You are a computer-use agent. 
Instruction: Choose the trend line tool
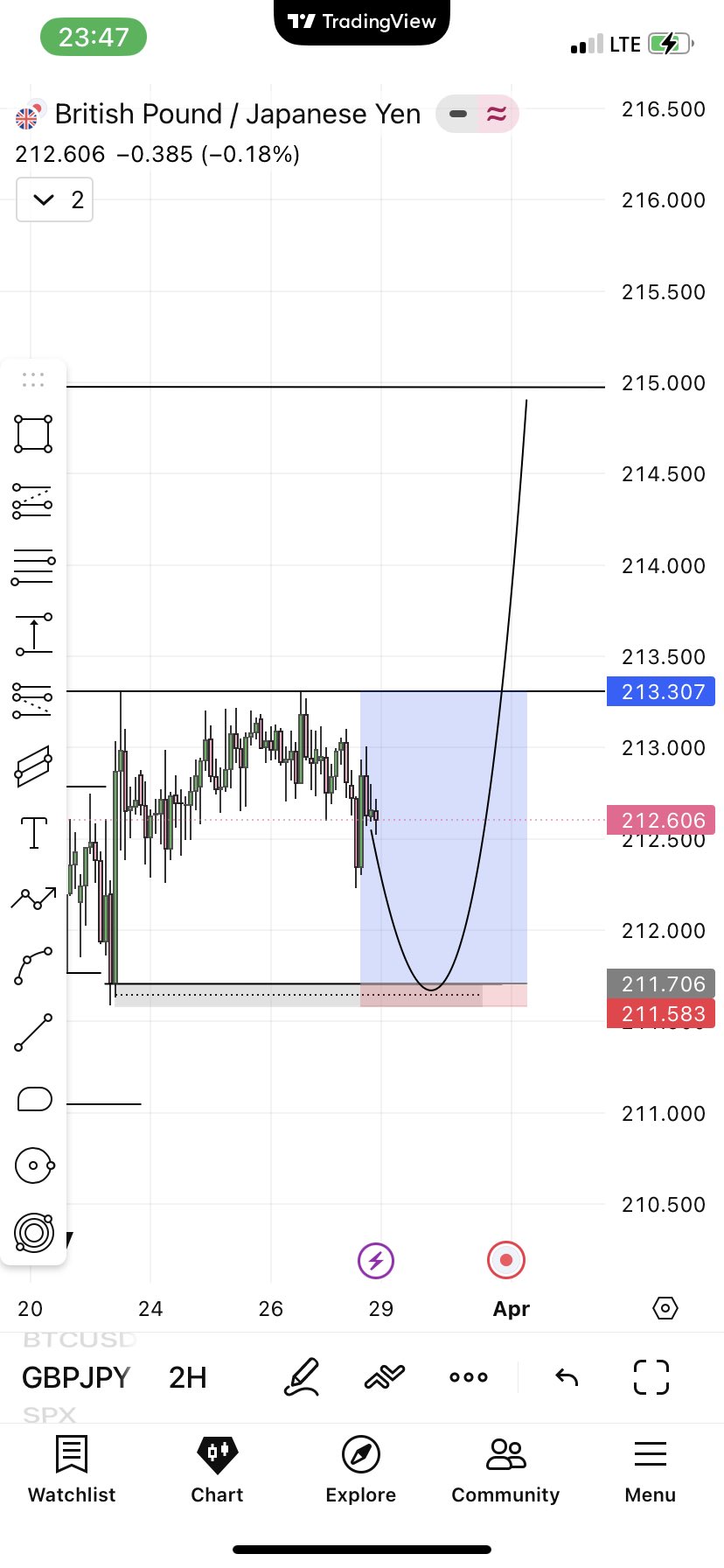[33, 1033]
